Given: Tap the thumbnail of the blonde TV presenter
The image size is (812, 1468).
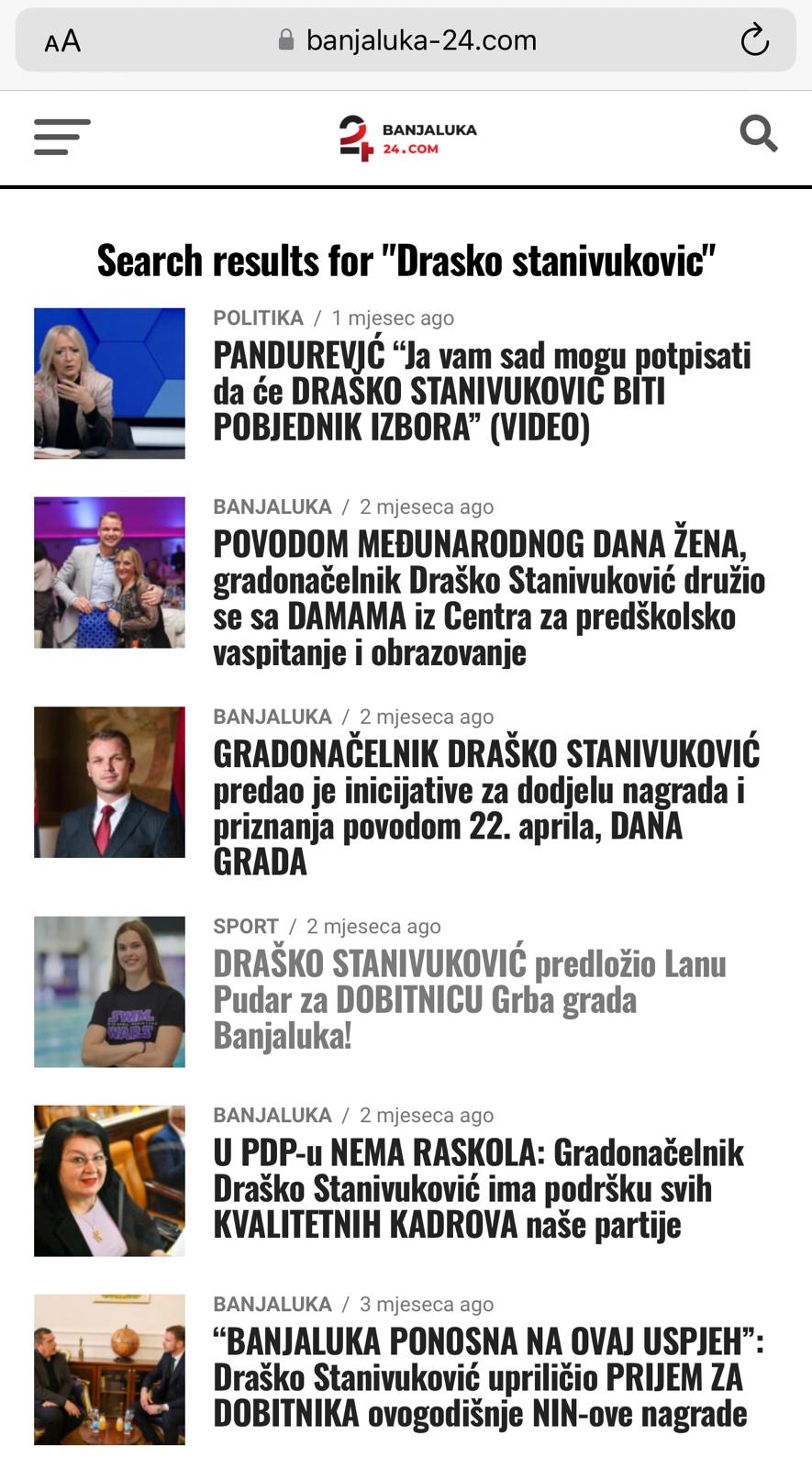Looking at the screenshot, I should [109, 384].
